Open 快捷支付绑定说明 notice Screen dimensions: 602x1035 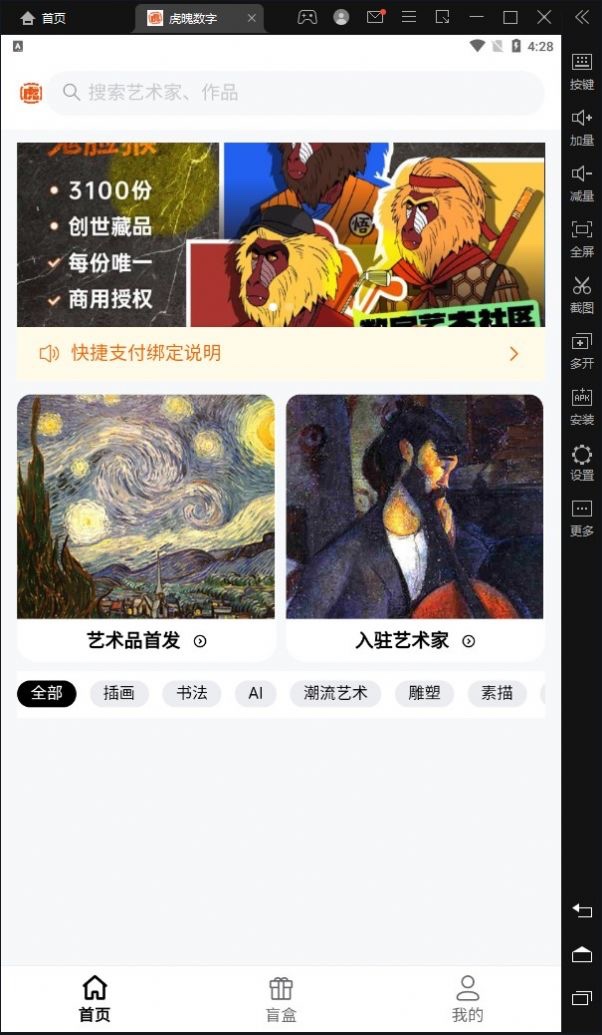pos(280,353)
